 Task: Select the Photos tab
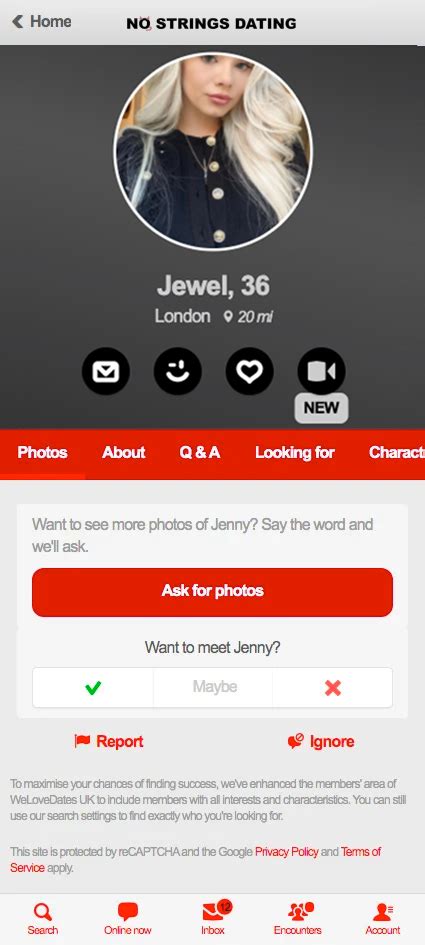(x=42, y=453)
